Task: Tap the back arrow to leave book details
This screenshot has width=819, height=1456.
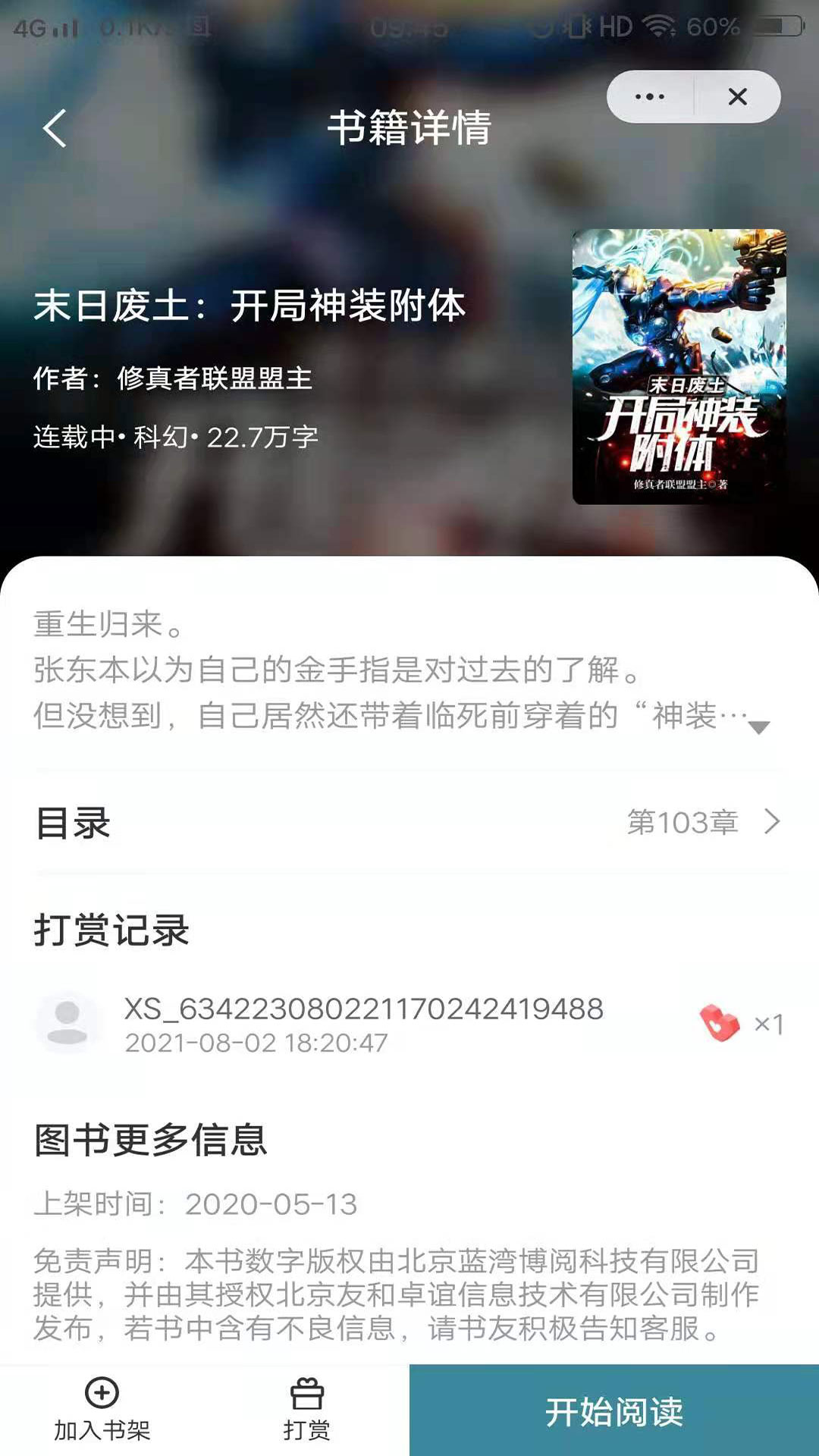Action: [53, 129]
